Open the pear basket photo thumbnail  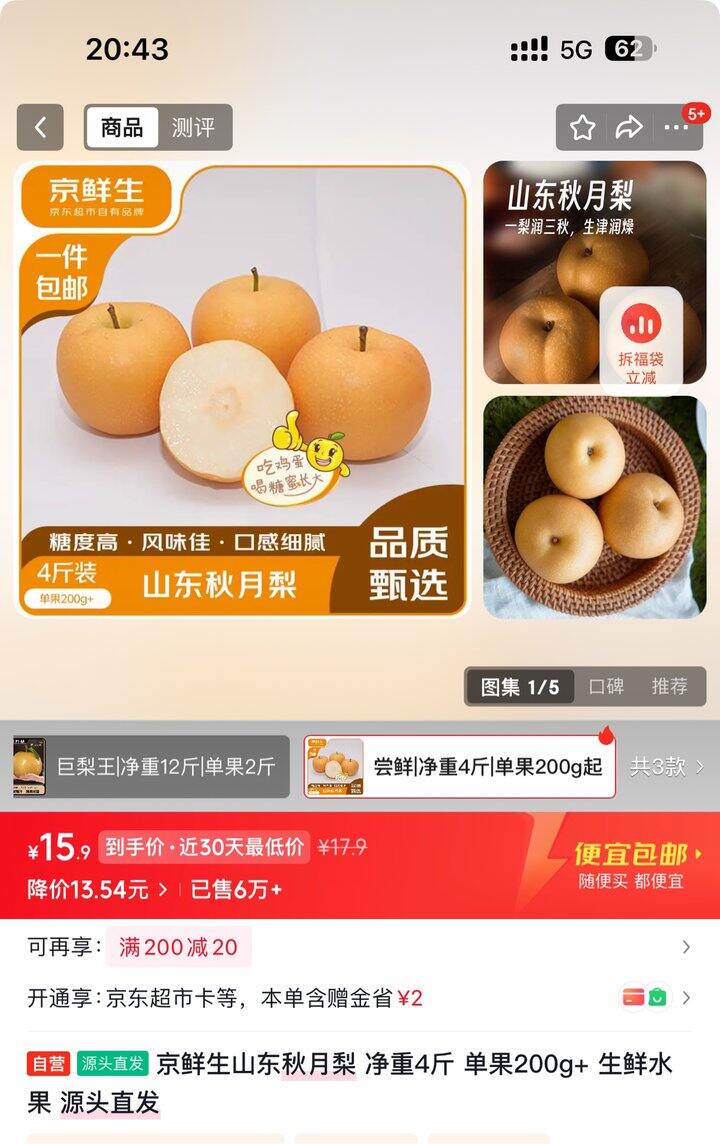pos(595,510)
